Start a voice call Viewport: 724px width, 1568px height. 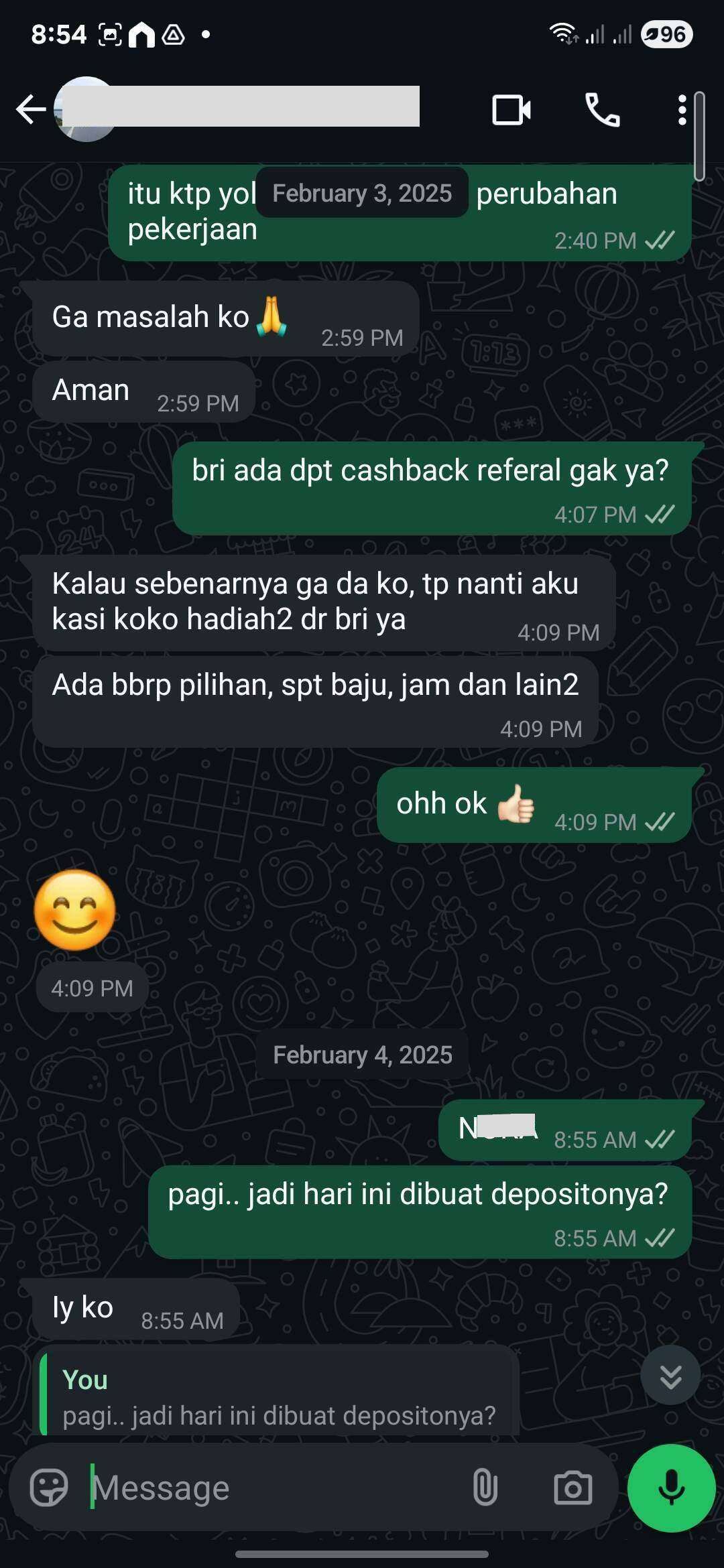603,110
